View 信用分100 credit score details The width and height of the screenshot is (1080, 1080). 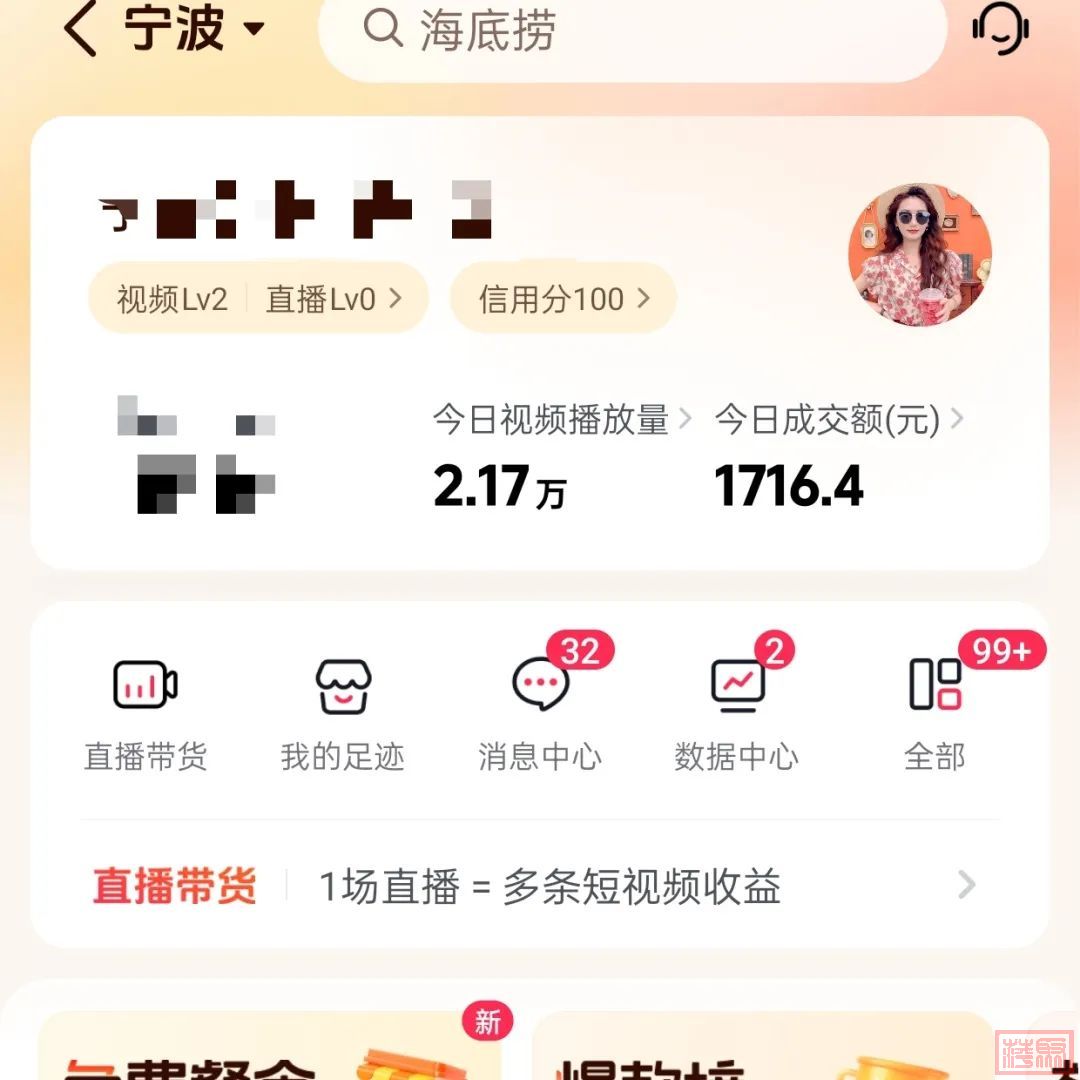[x=563, y=298]
